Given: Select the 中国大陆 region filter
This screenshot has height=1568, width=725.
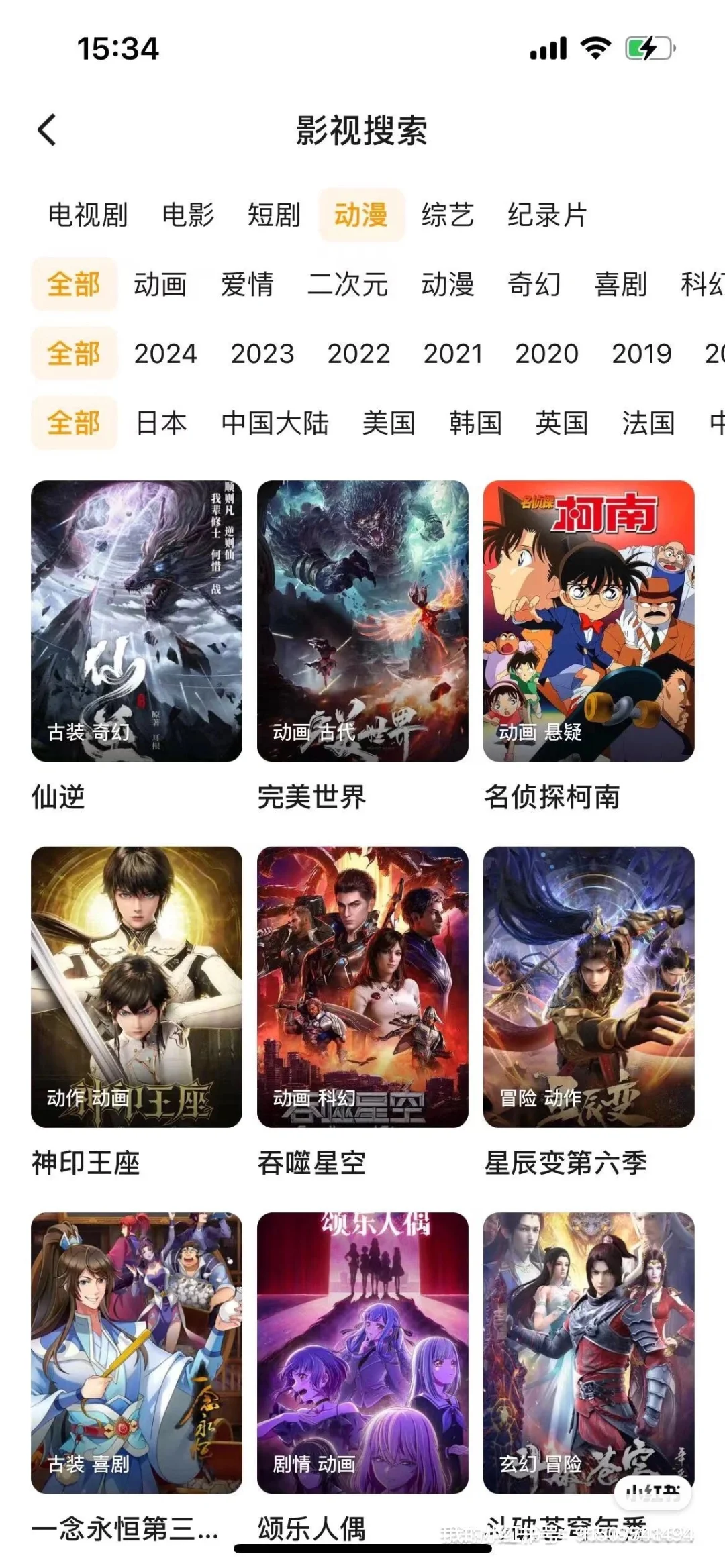Looking at the screenshot, I should [x=275, y=423].
